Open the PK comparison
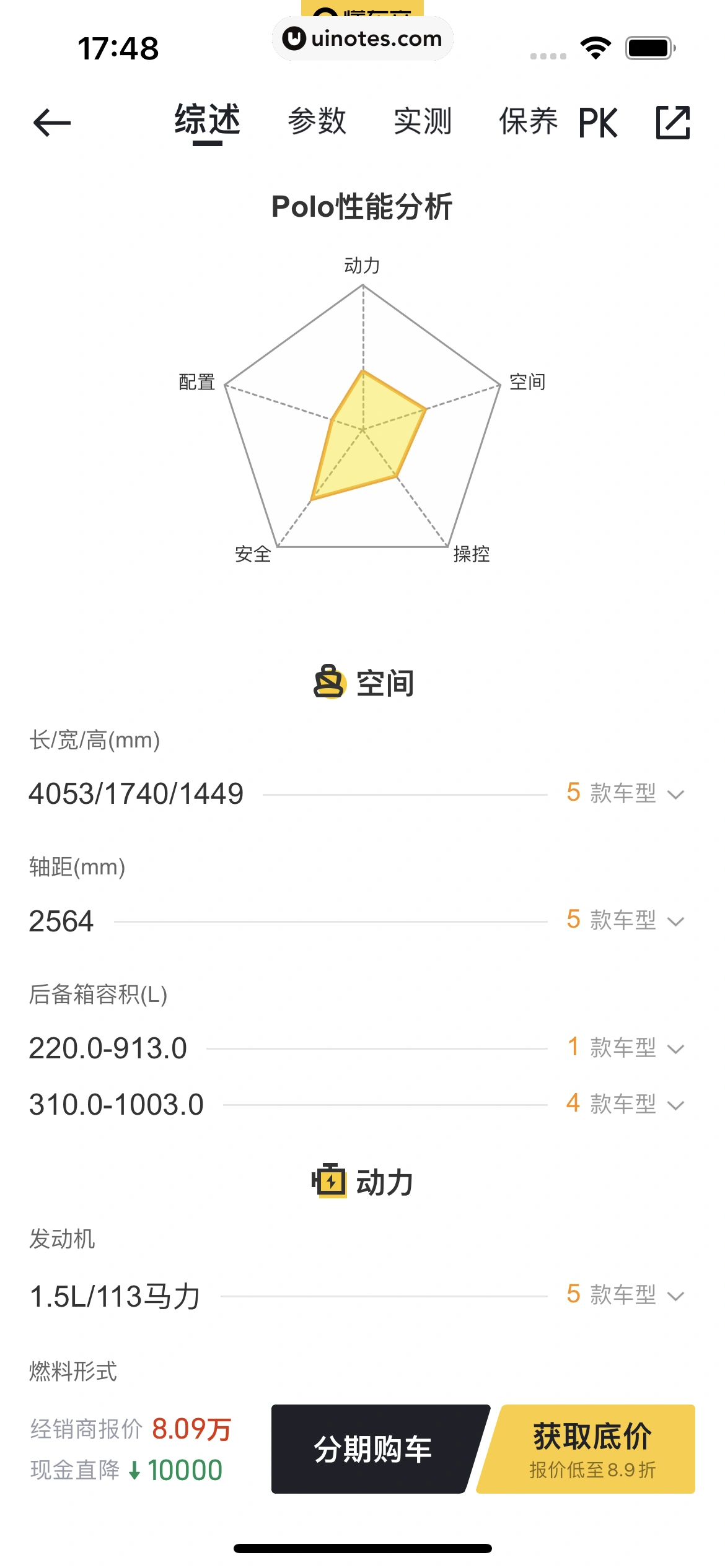Viewport: 725px width, 1568px height. click(x=597, y=123)
